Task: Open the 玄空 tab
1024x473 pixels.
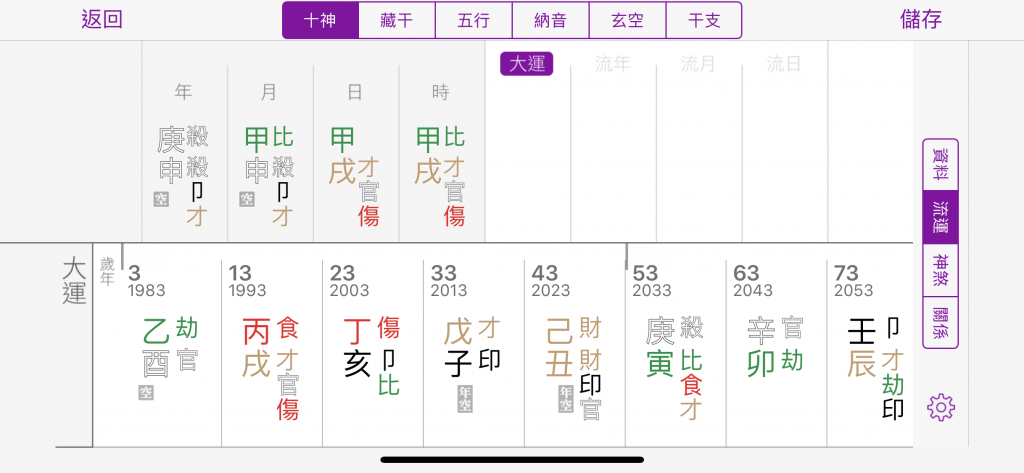Action: tap(627, 20)
